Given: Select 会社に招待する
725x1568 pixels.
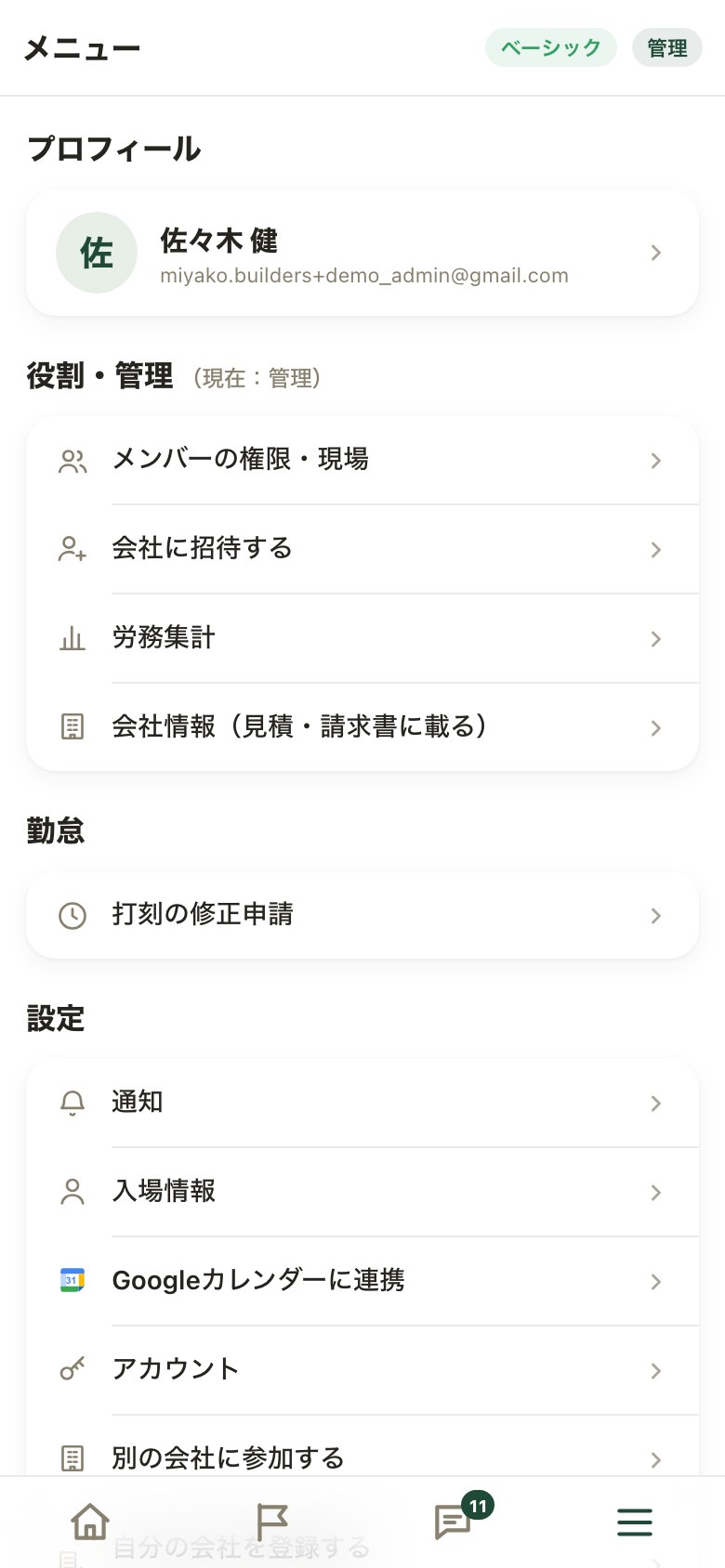Looking at the screenshot, I should click(x=362, y=549).
